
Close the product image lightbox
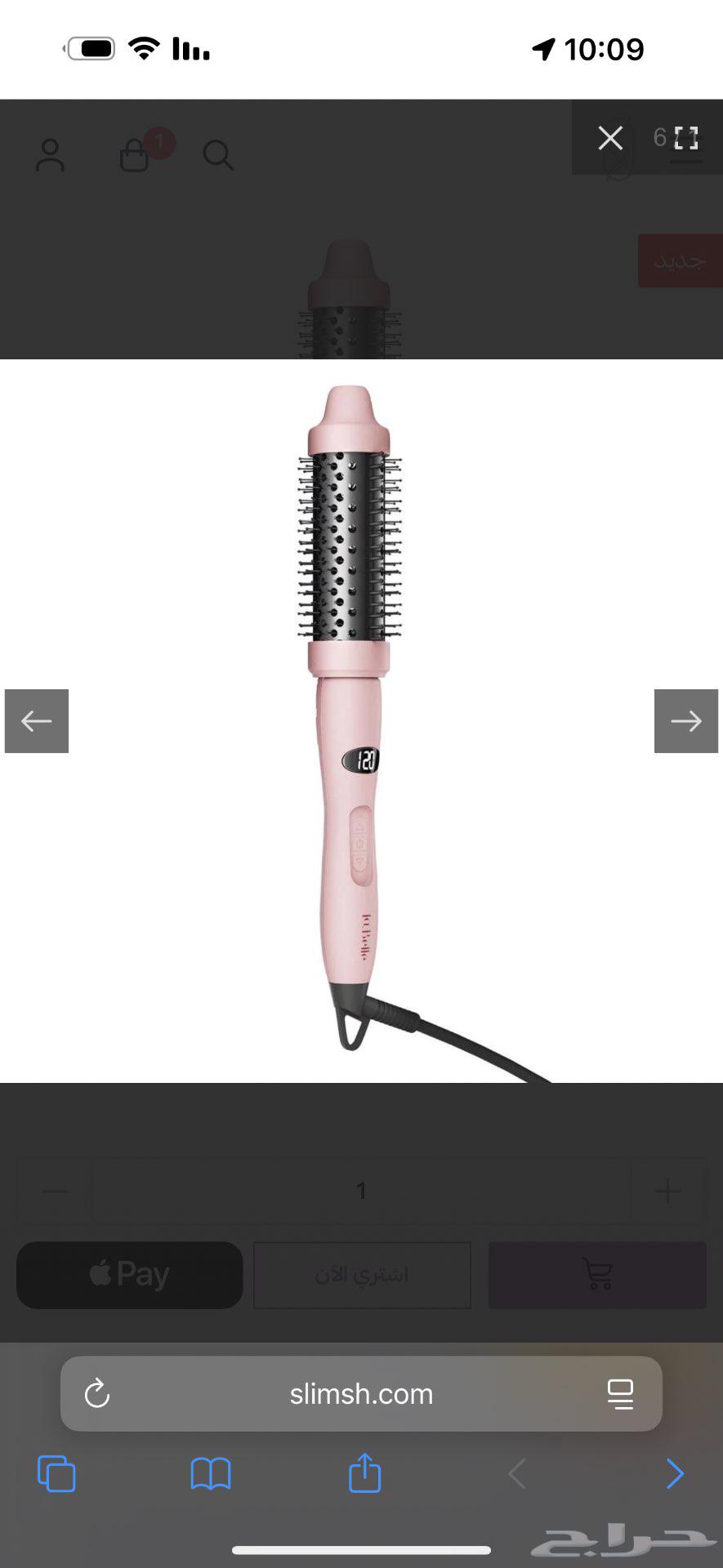(610, 138)
